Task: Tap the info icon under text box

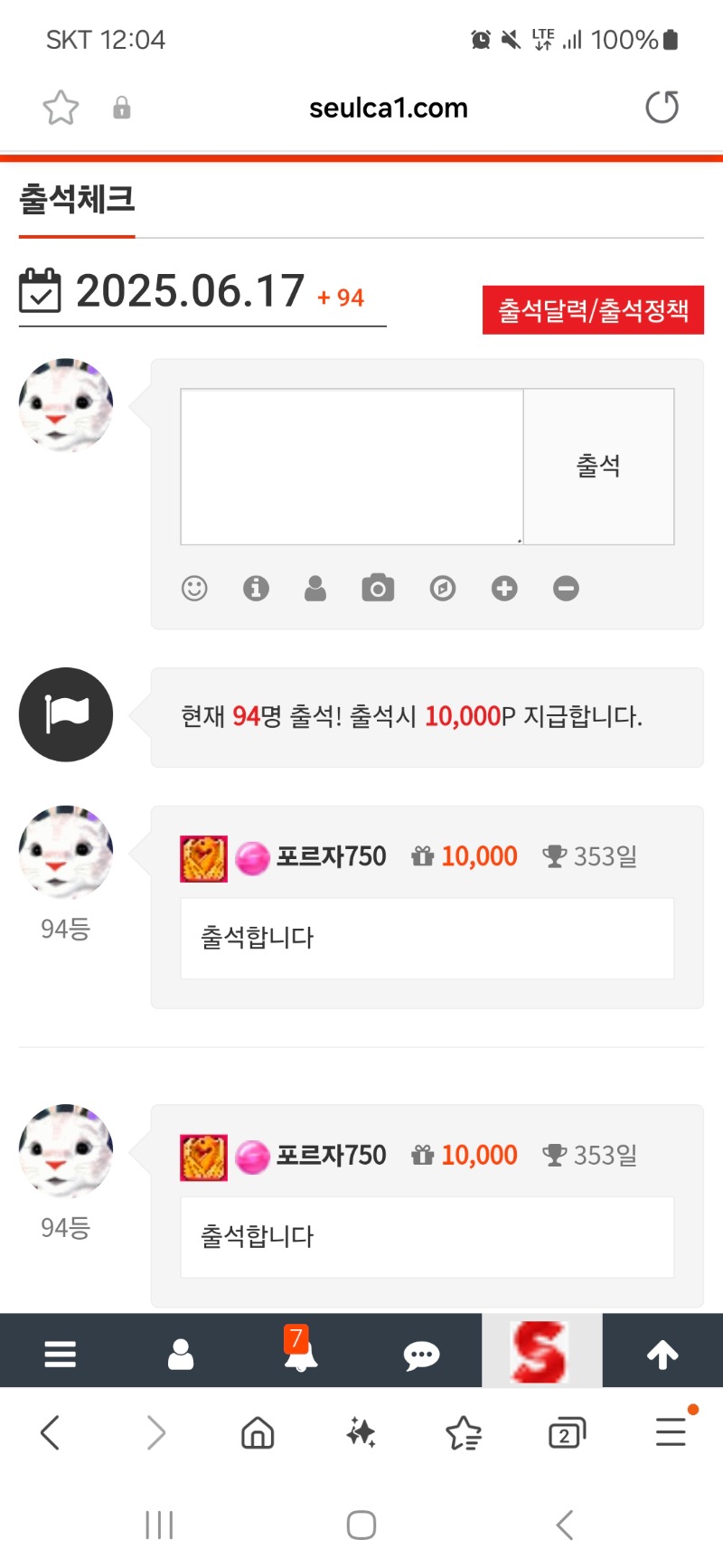Action: [x=256, y=589]
